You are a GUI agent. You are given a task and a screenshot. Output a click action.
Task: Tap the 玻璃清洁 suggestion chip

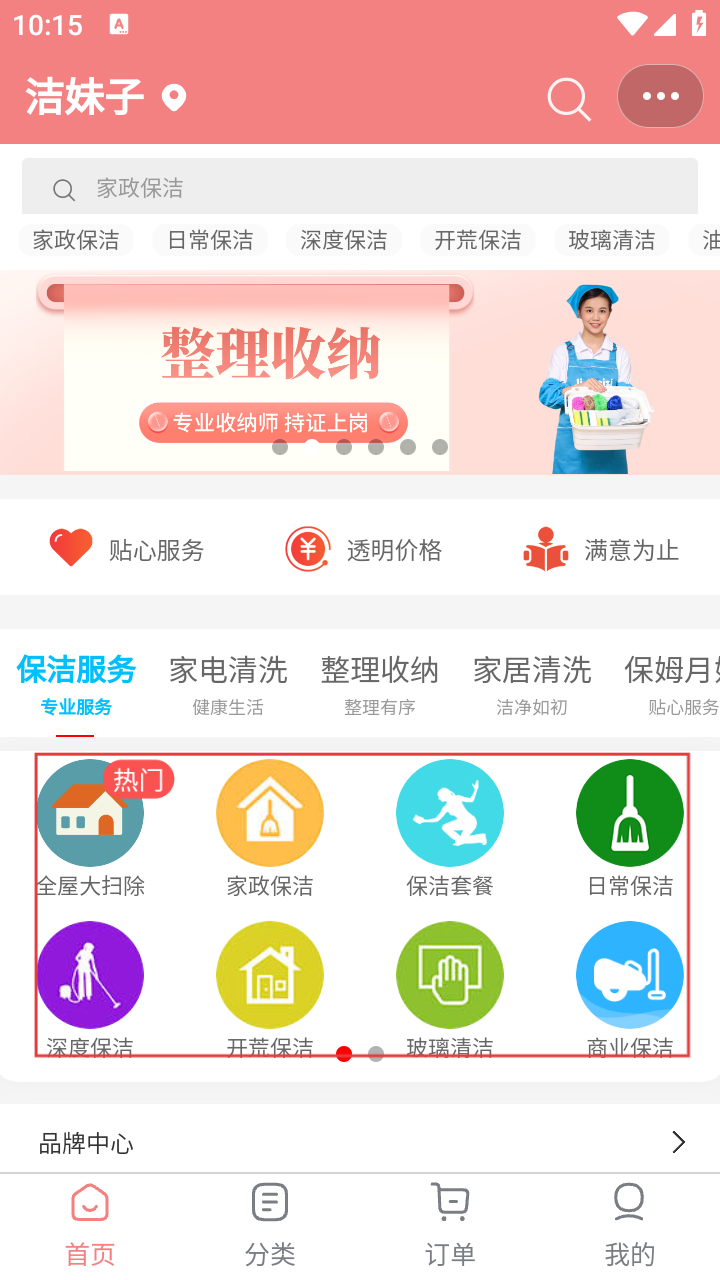click(x=612, y=240)
